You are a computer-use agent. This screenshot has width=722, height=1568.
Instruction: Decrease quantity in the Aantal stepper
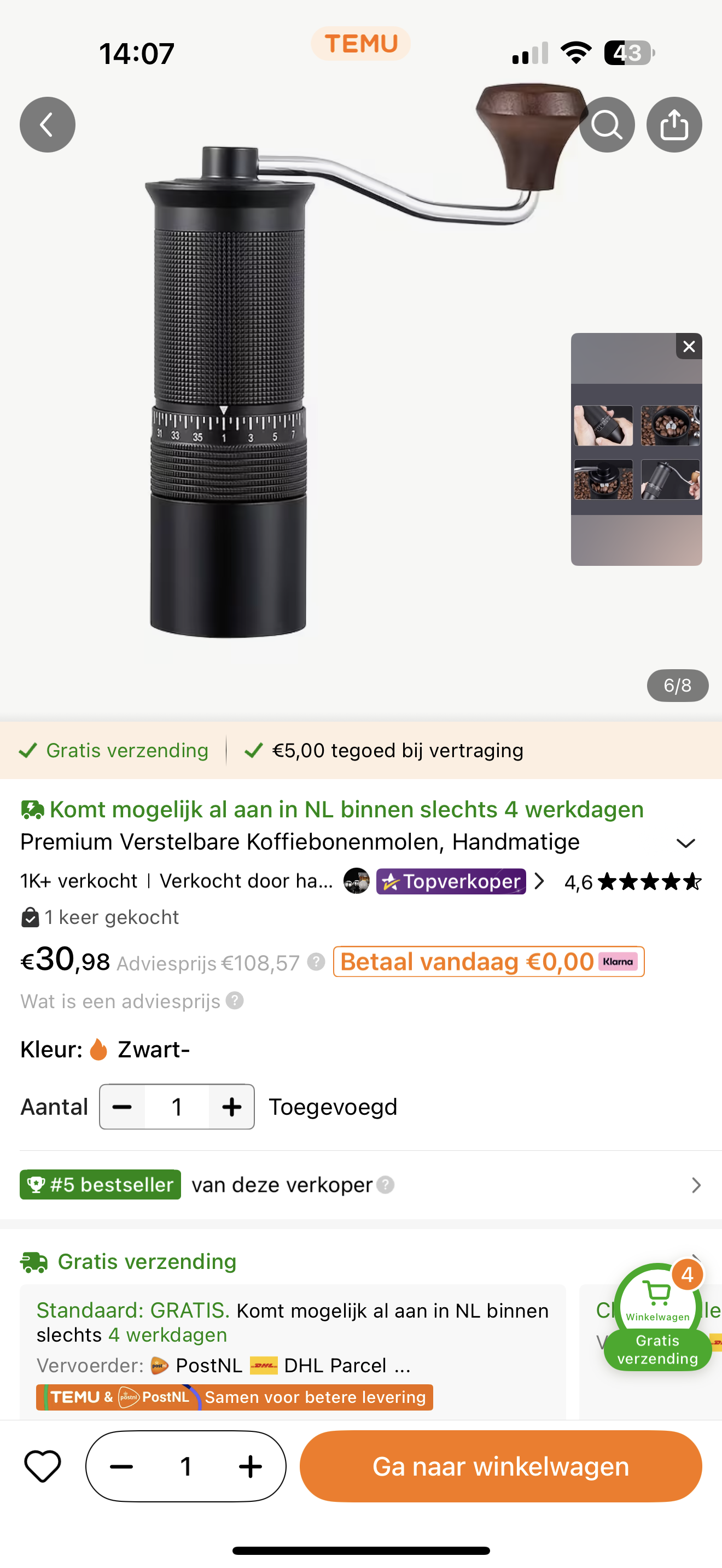pyautogui.click(x=123, y=1107)
